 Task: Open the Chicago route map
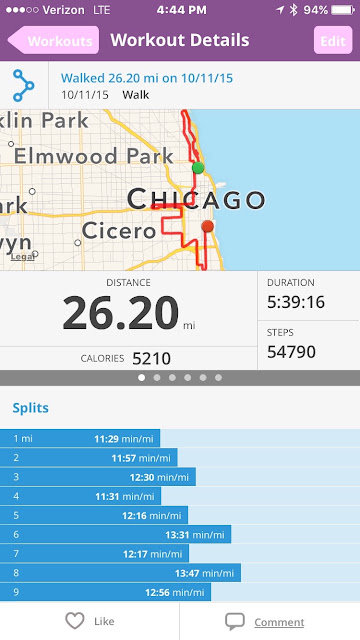click(180, 190)
